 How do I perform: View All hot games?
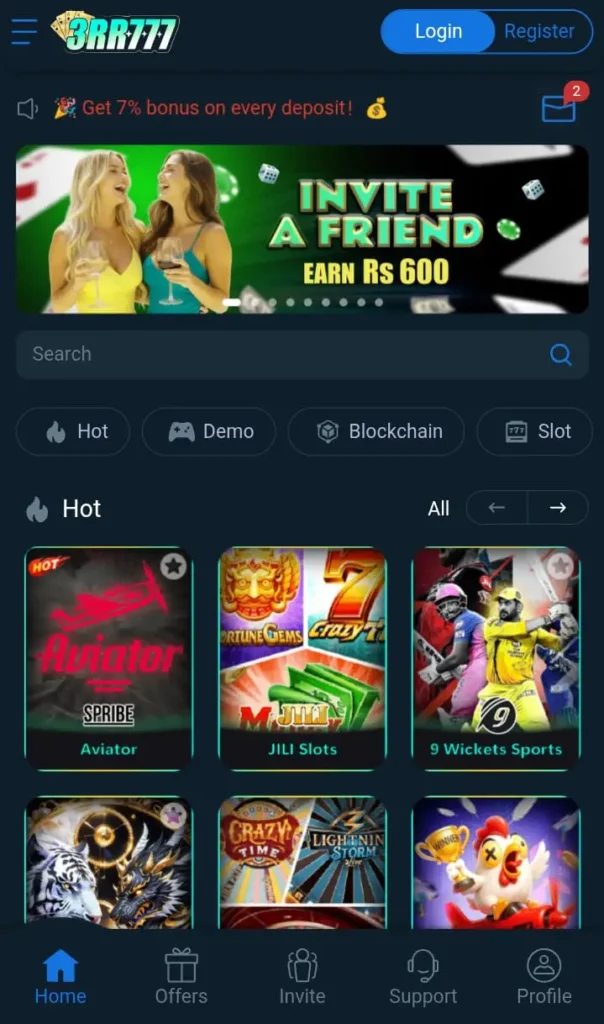pyautogui.click(x=438, y=508)
